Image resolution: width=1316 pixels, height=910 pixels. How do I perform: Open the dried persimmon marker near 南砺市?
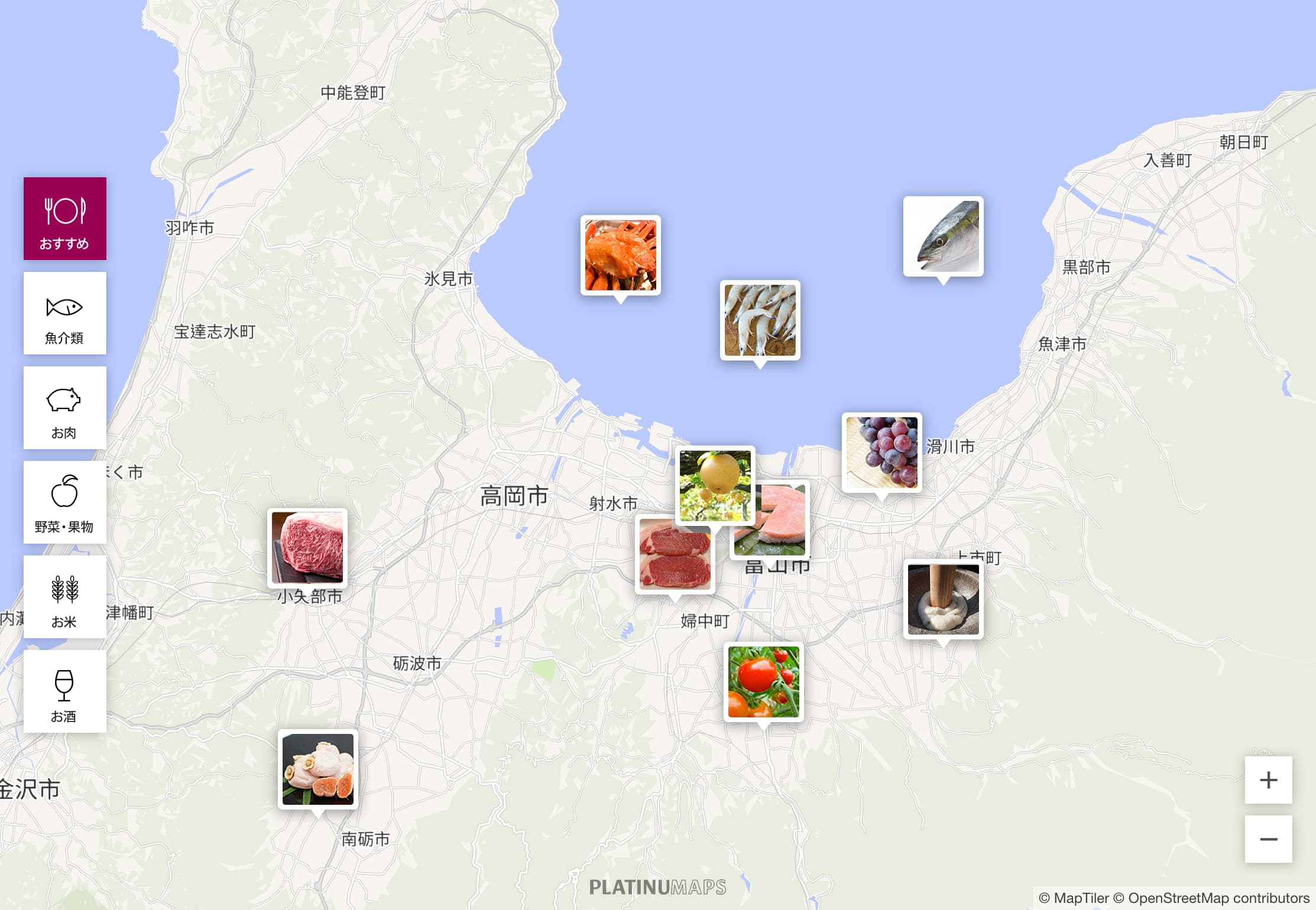317,769
